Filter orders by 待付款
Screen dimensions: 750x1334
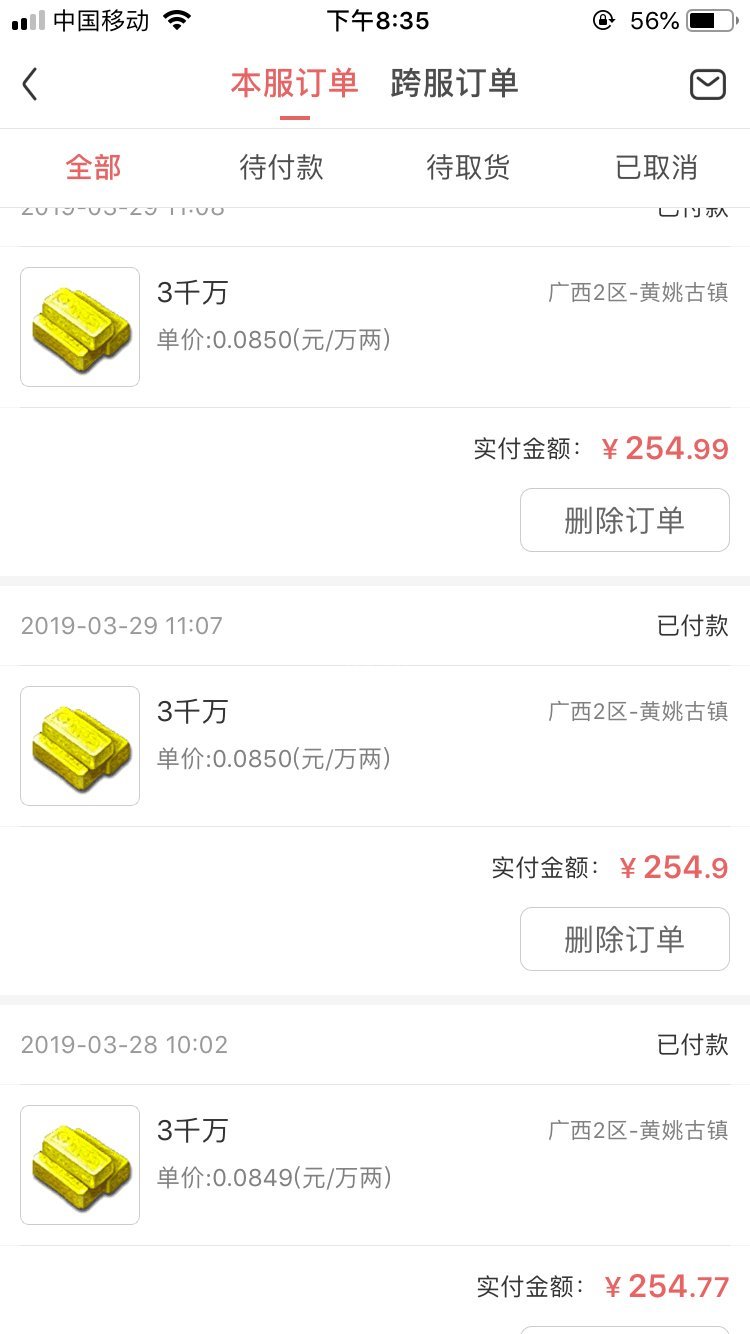(282, 167)
